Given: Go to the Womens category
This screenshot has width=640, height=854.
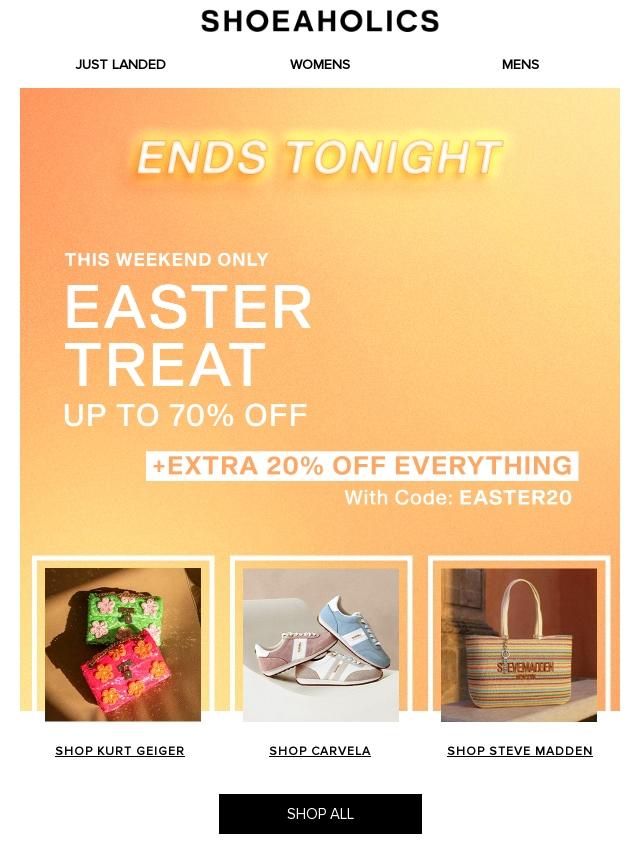Looking at the screenshot, I should coord(320,64).
